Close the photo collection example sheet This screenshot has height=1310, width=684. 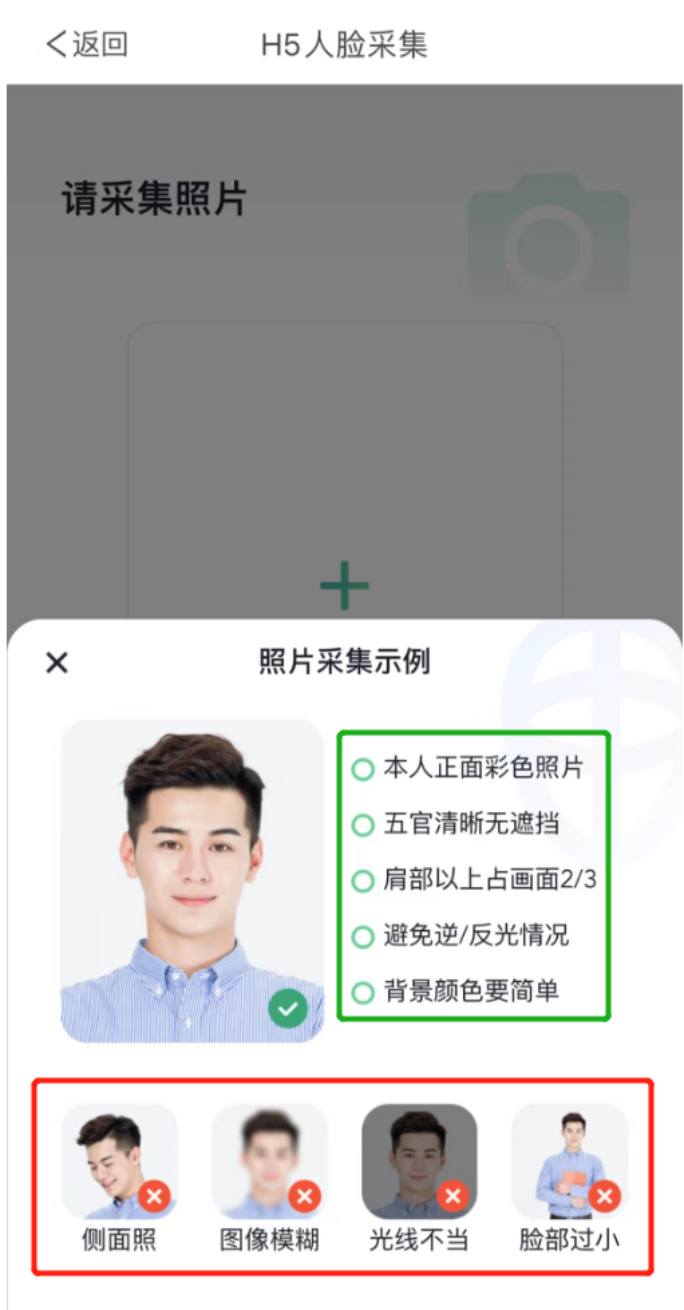pos(57,662)
